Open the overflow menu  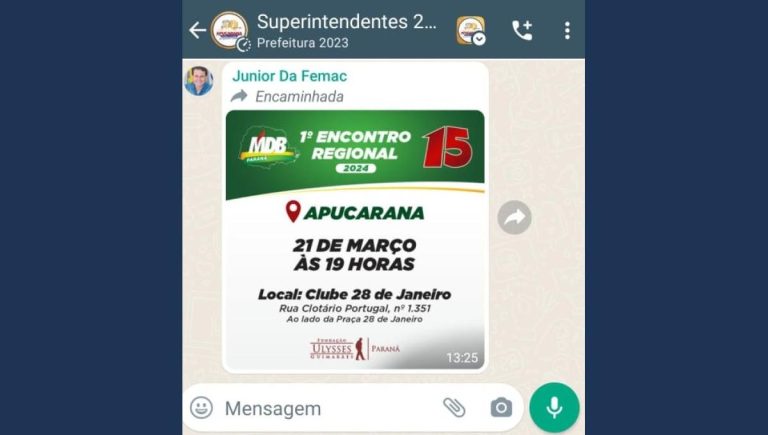click(567, 30)
